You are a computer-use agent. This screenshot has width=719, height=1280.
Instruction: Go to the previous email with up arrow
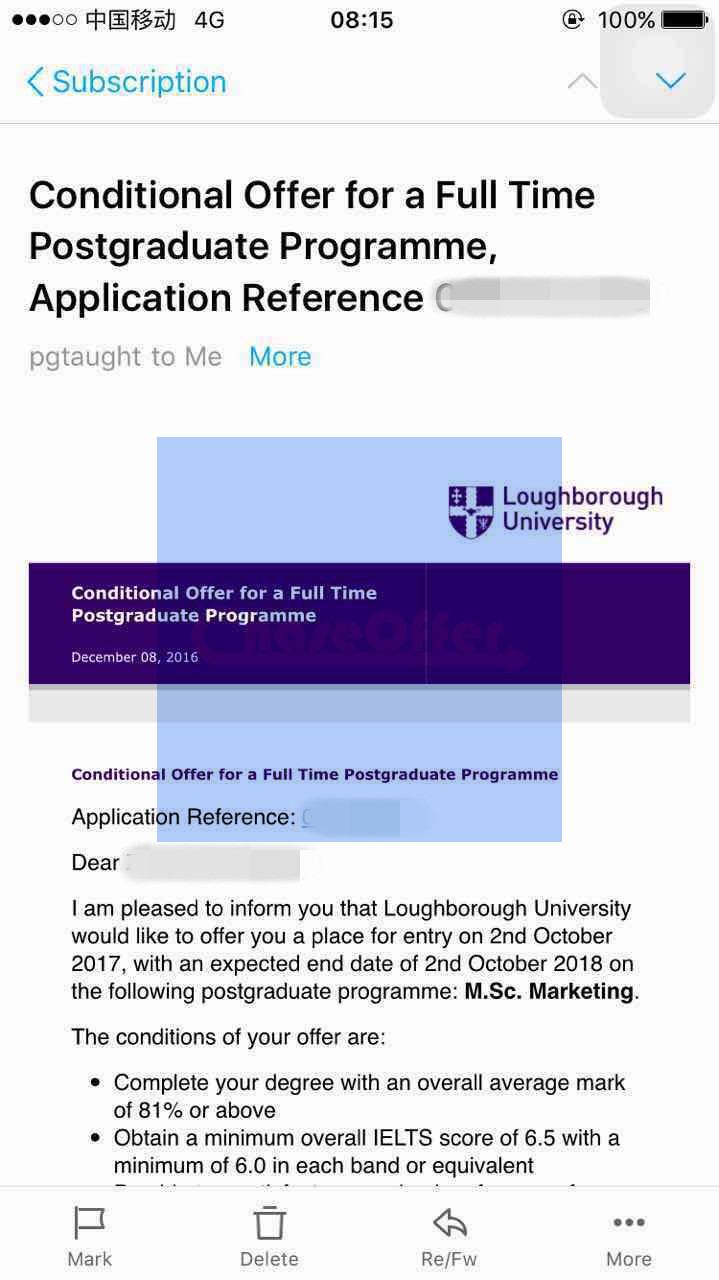(582, 82)
